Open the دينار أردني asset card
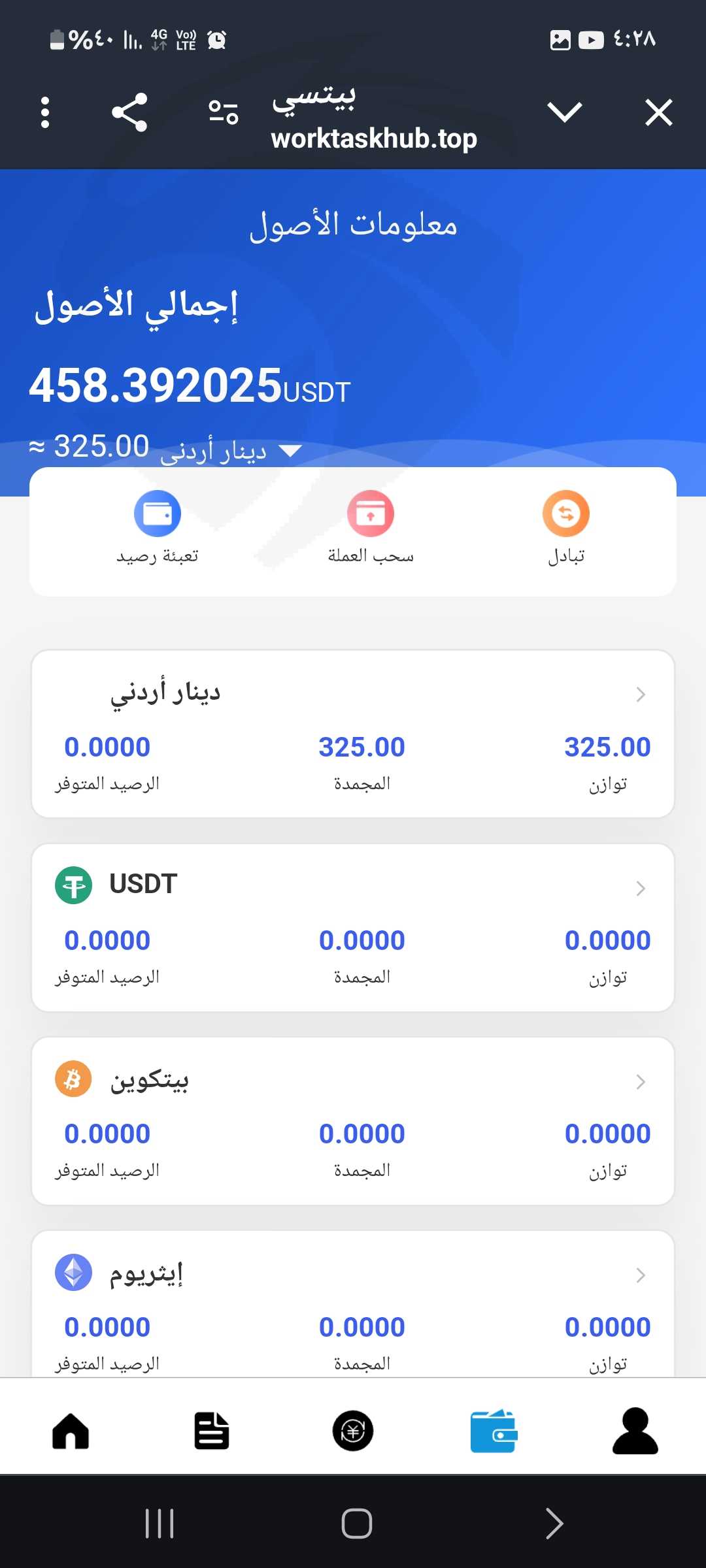706x1568 pixels. point(353,733)
